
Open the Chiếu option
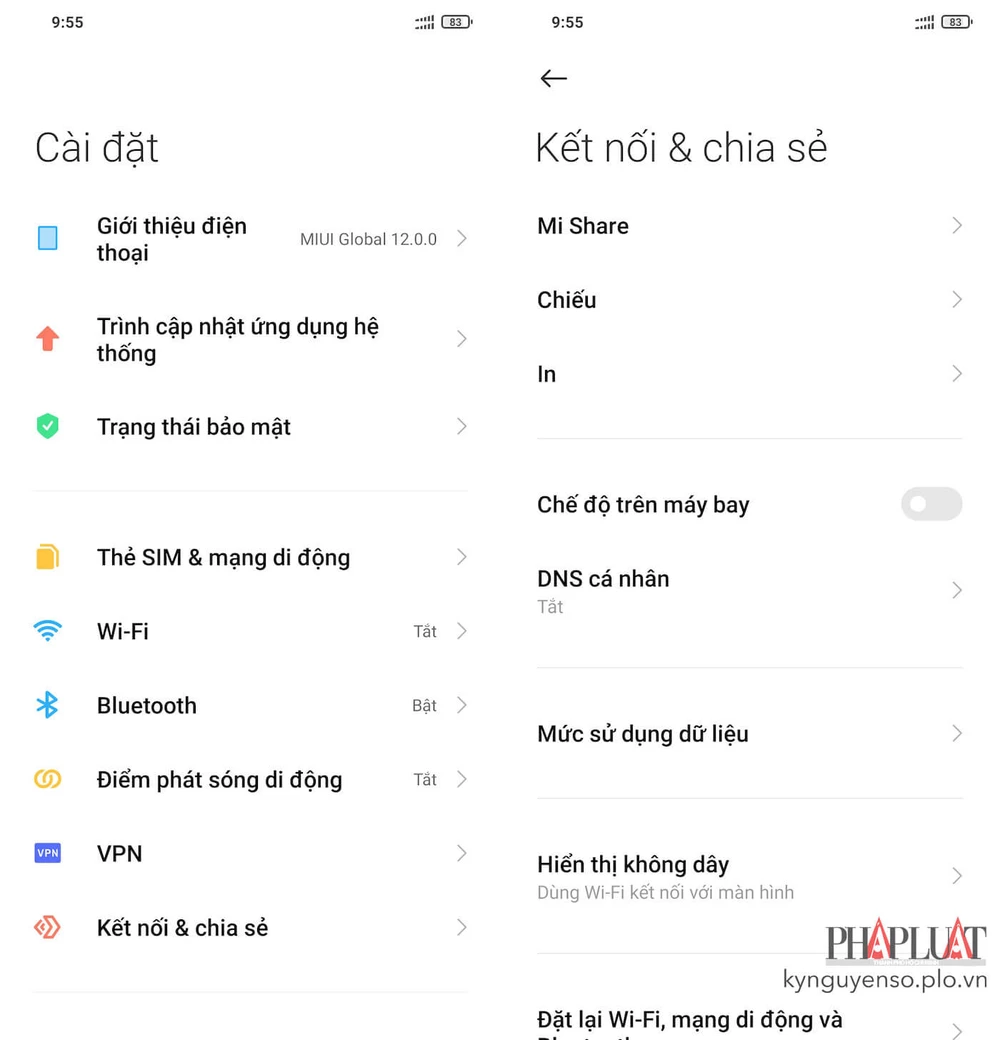(x=750, y=300)
